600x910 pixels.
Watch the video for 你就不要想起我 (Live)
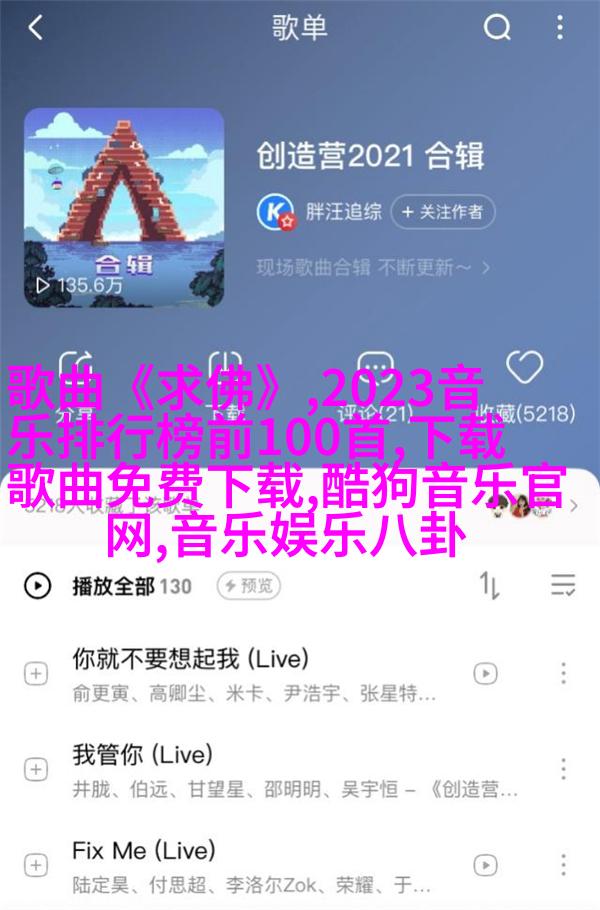pyautogui.click(x=486, y=674)
